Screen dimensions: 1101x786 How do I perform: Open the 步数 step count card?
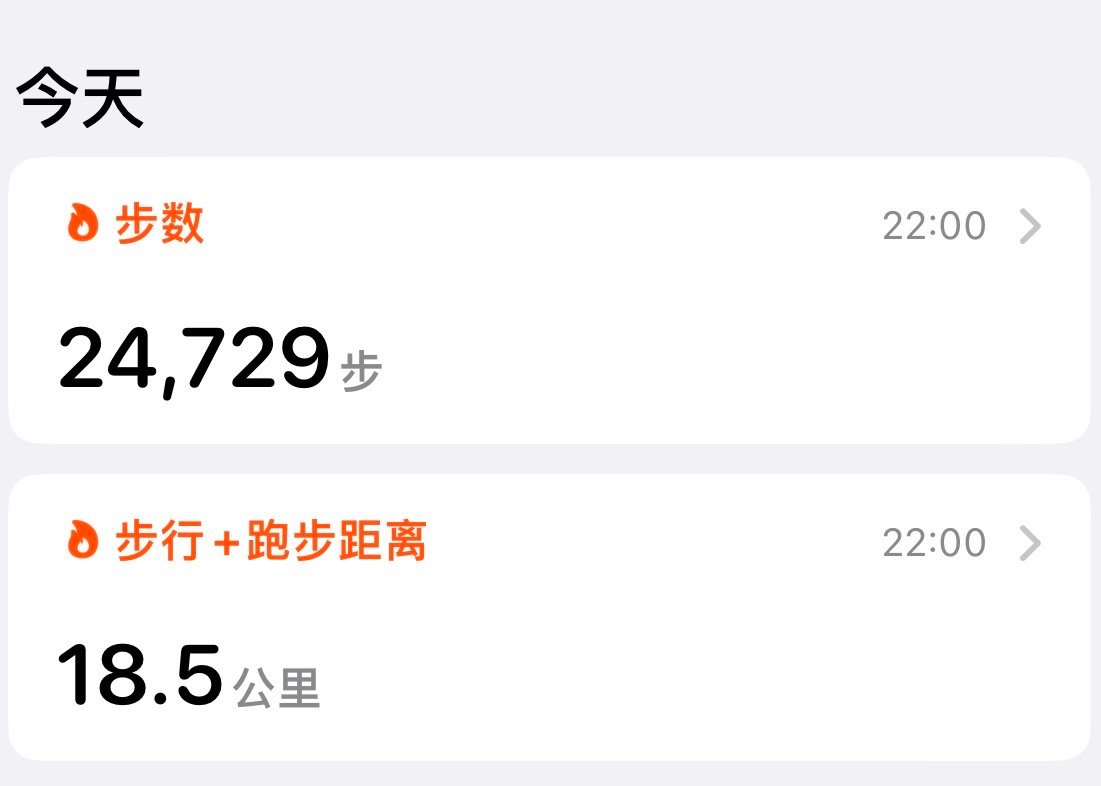548,300
